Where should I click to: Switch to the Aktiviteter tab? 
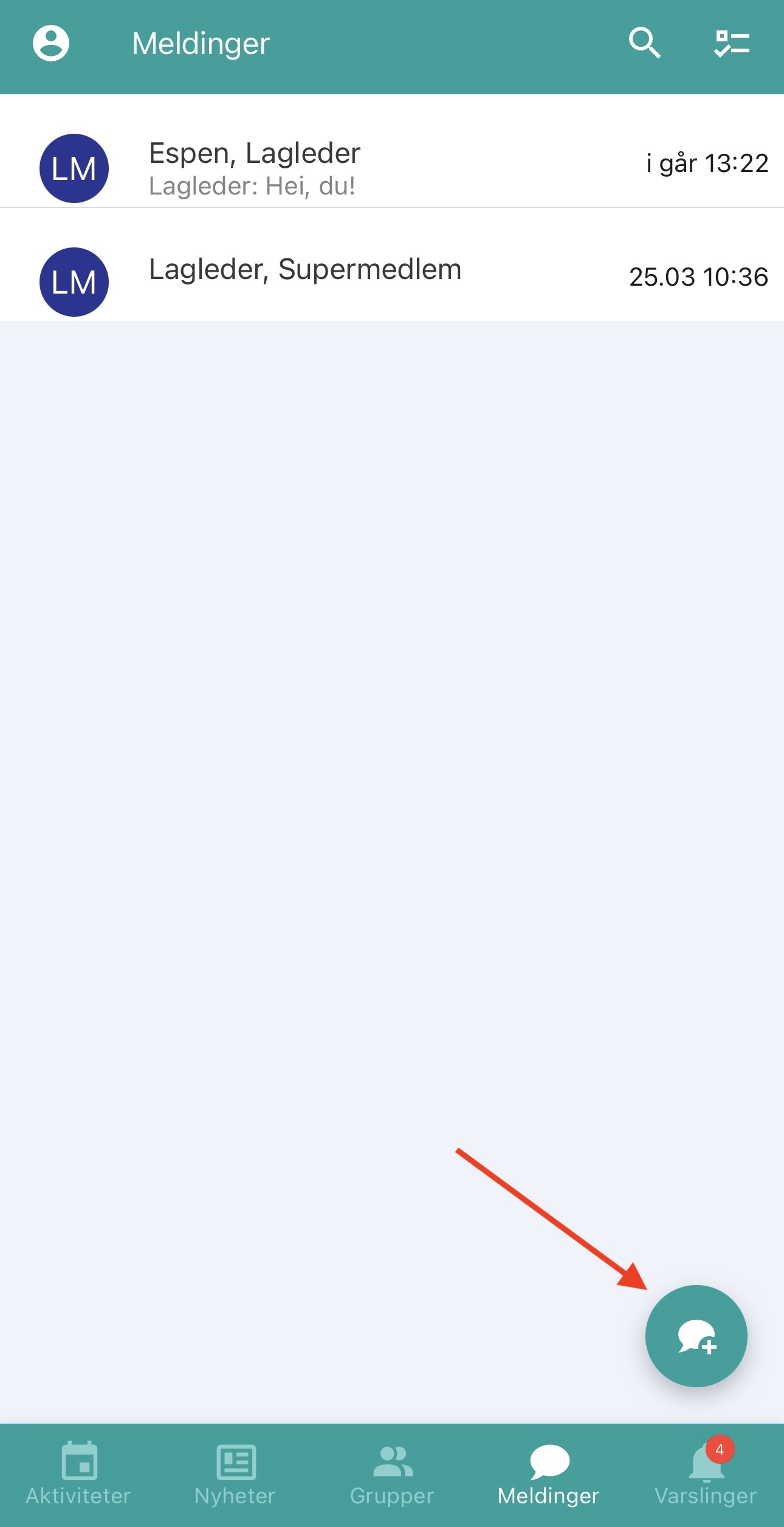(78, 1475)
